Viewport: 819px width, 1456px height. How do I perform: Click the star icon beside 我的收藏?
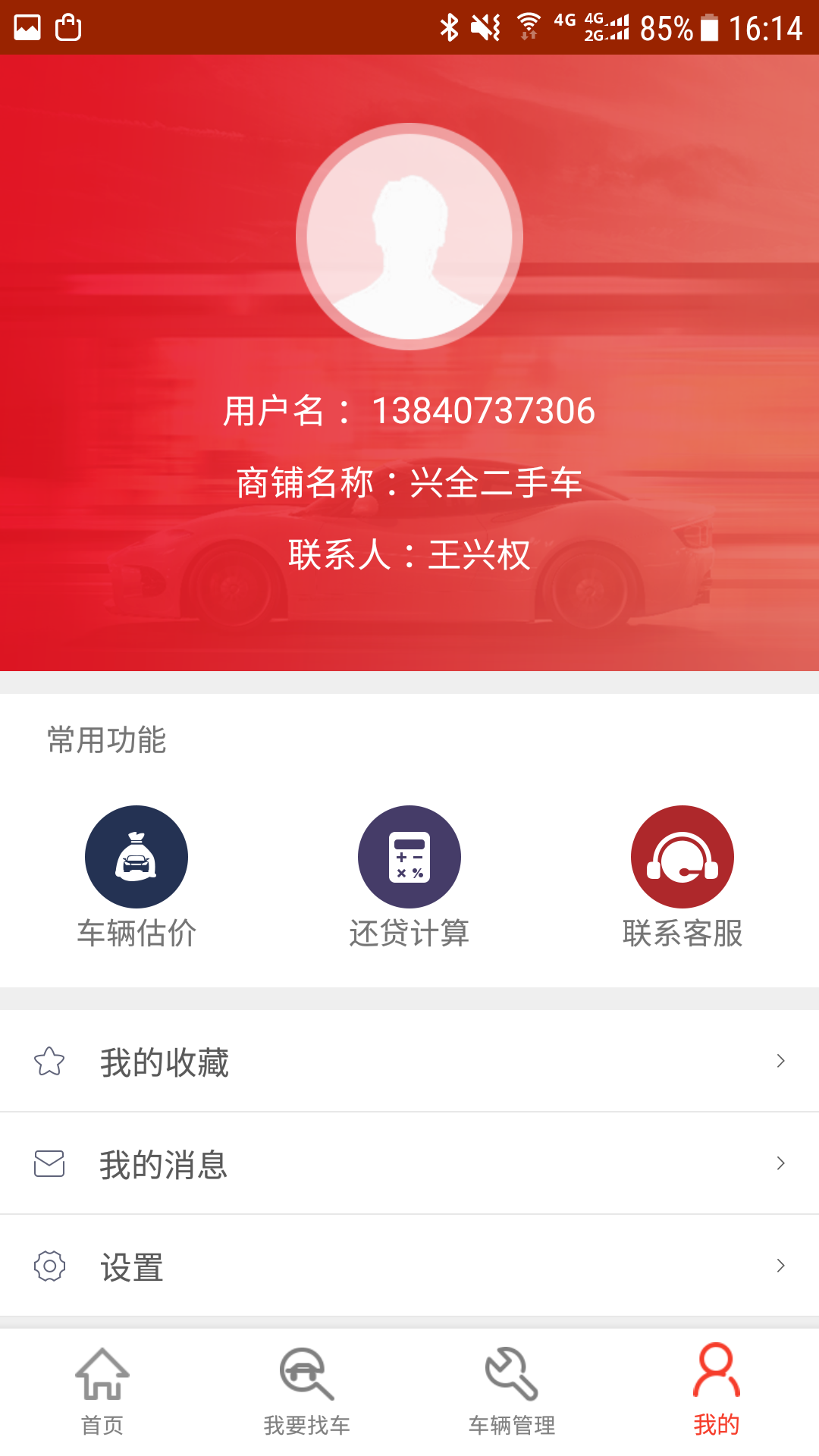coord(49,1061)
